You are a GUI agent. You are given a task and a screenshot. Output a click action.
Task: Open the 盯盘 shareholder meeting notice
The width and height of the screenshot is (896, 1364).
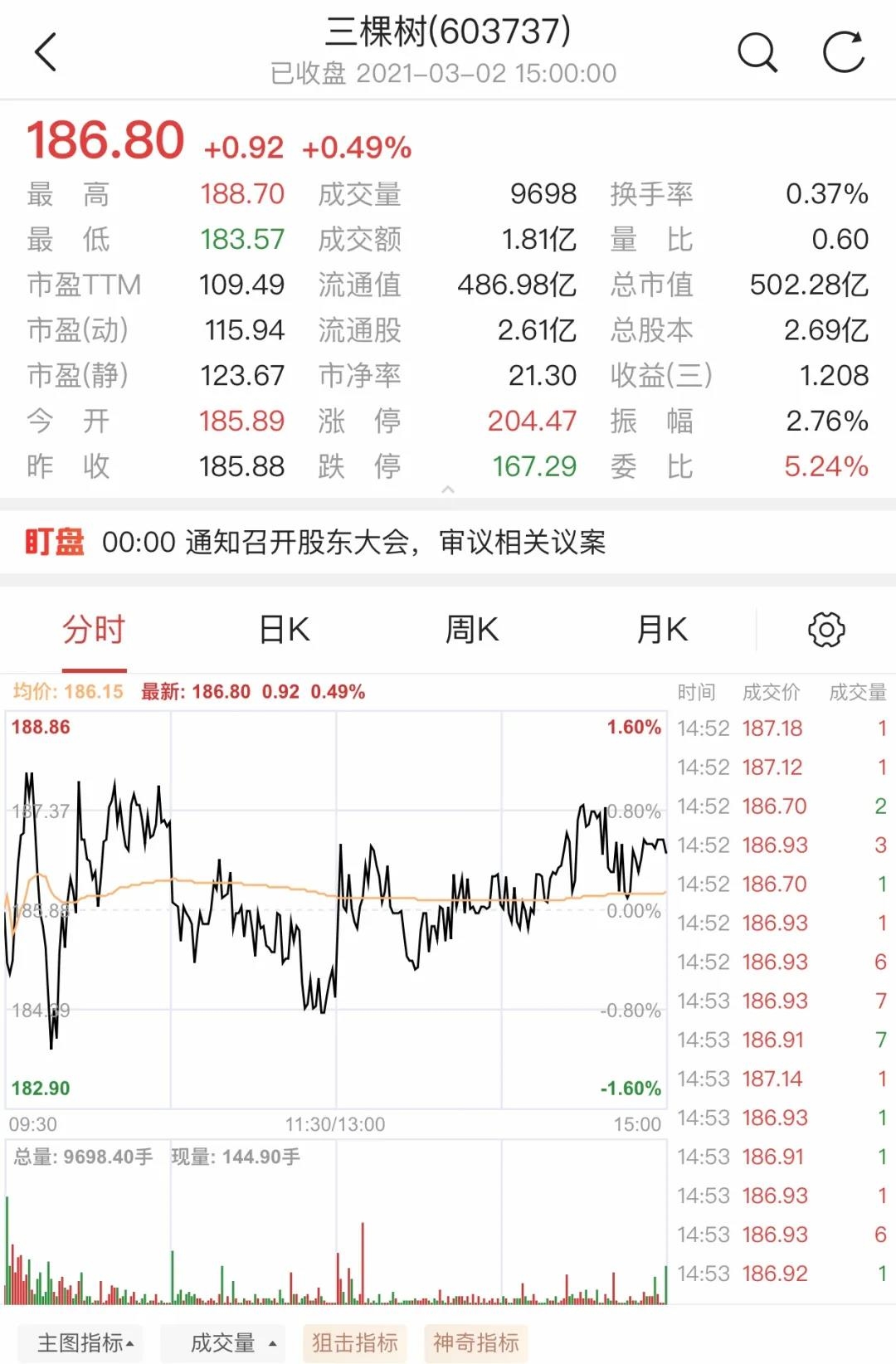[x=353, y=543]
